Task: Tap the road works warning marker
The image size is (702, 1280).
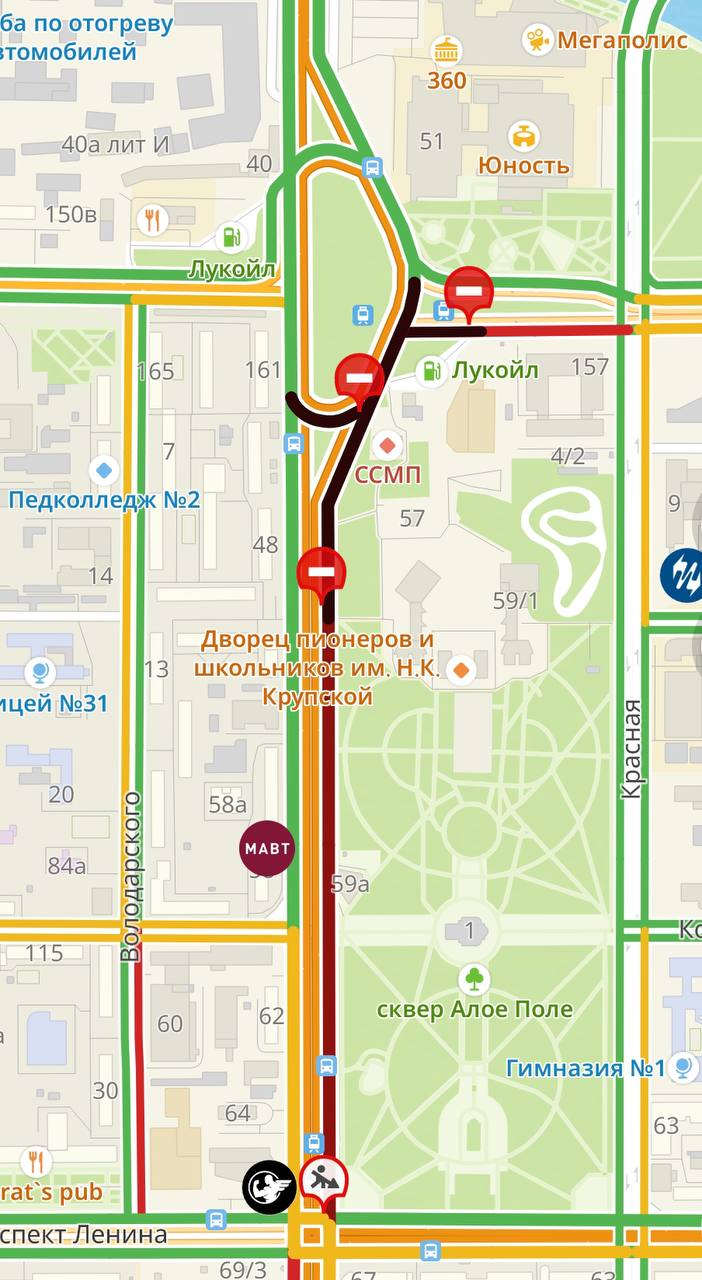Action: click(323, 1178)
